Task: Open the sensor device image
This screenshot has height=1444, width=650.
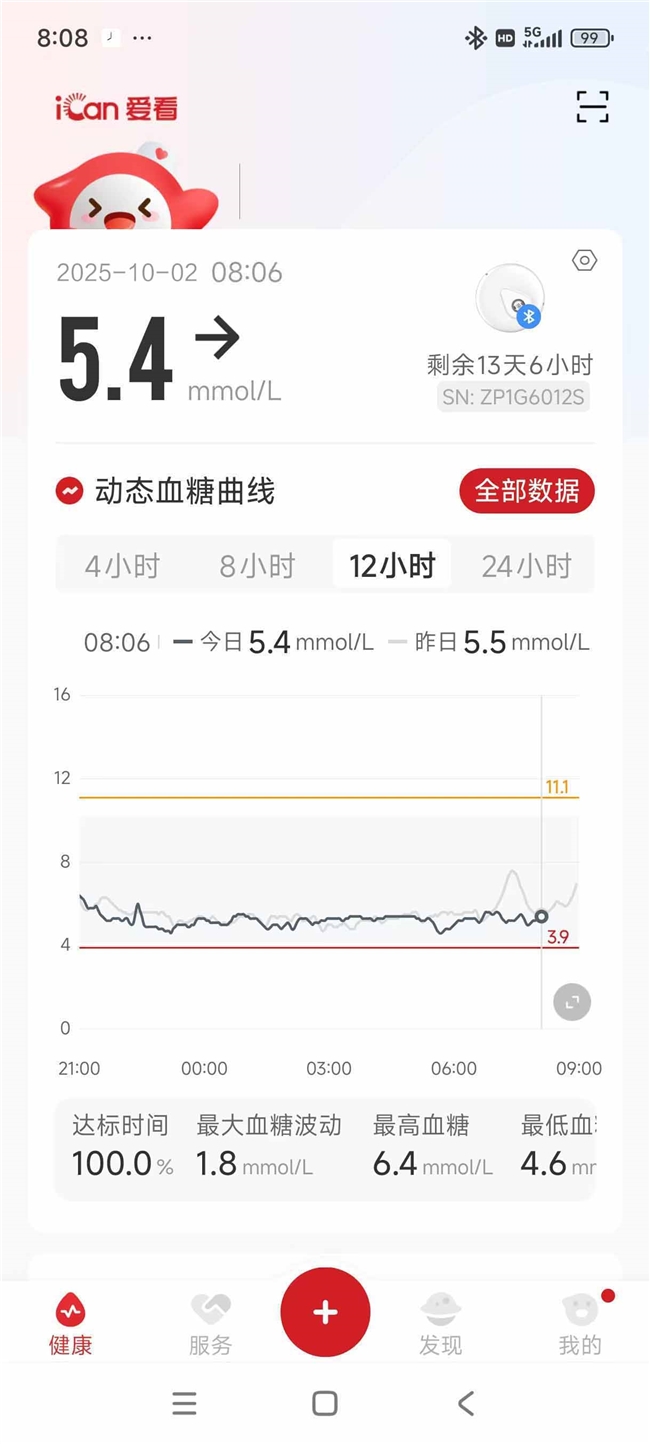Action: point(509,299)
